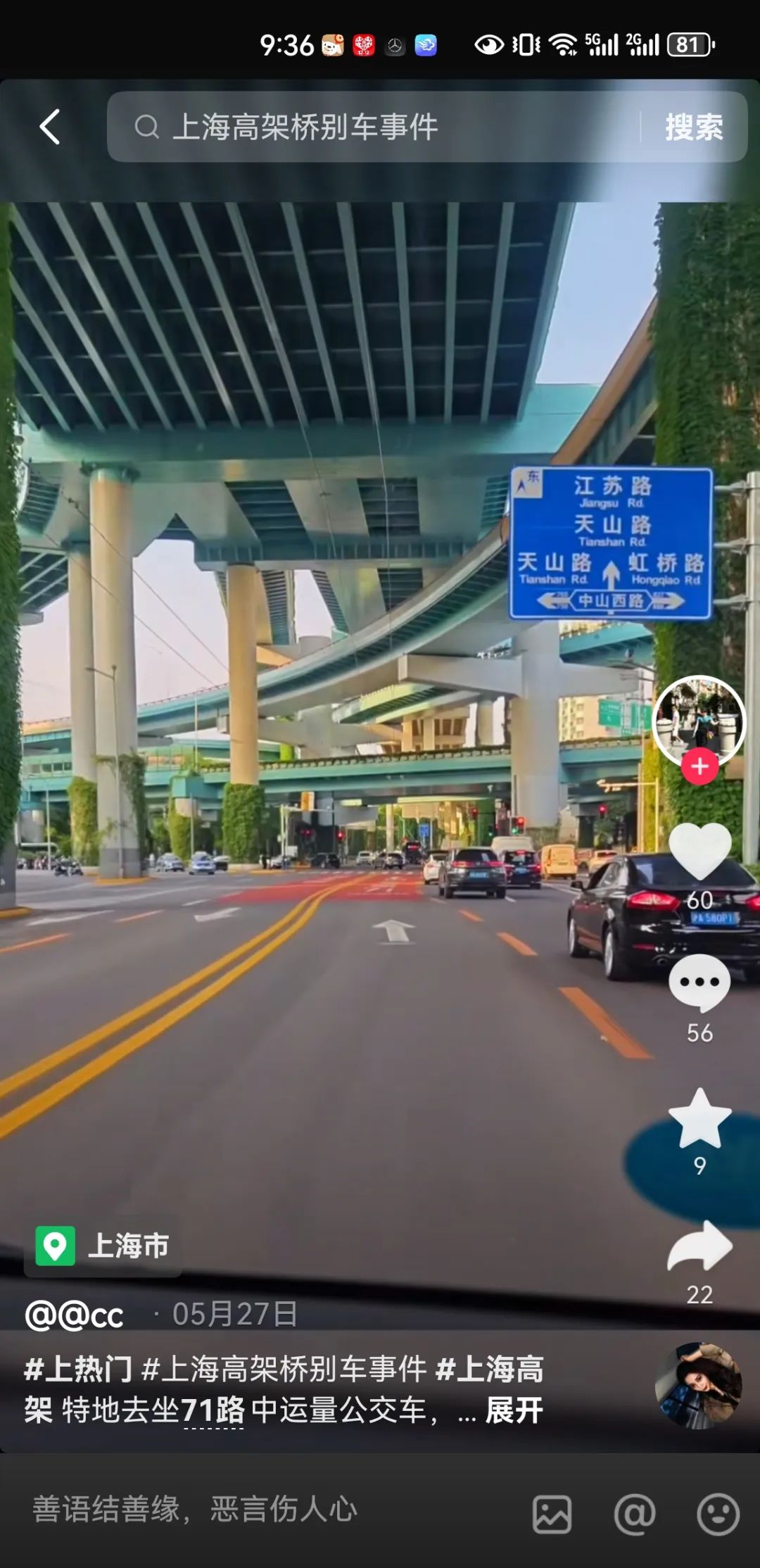Tap the underlined 71路 link
Image resolution: width=760 pixels, height=1568 pixels.
click(x=213, y=1410)
